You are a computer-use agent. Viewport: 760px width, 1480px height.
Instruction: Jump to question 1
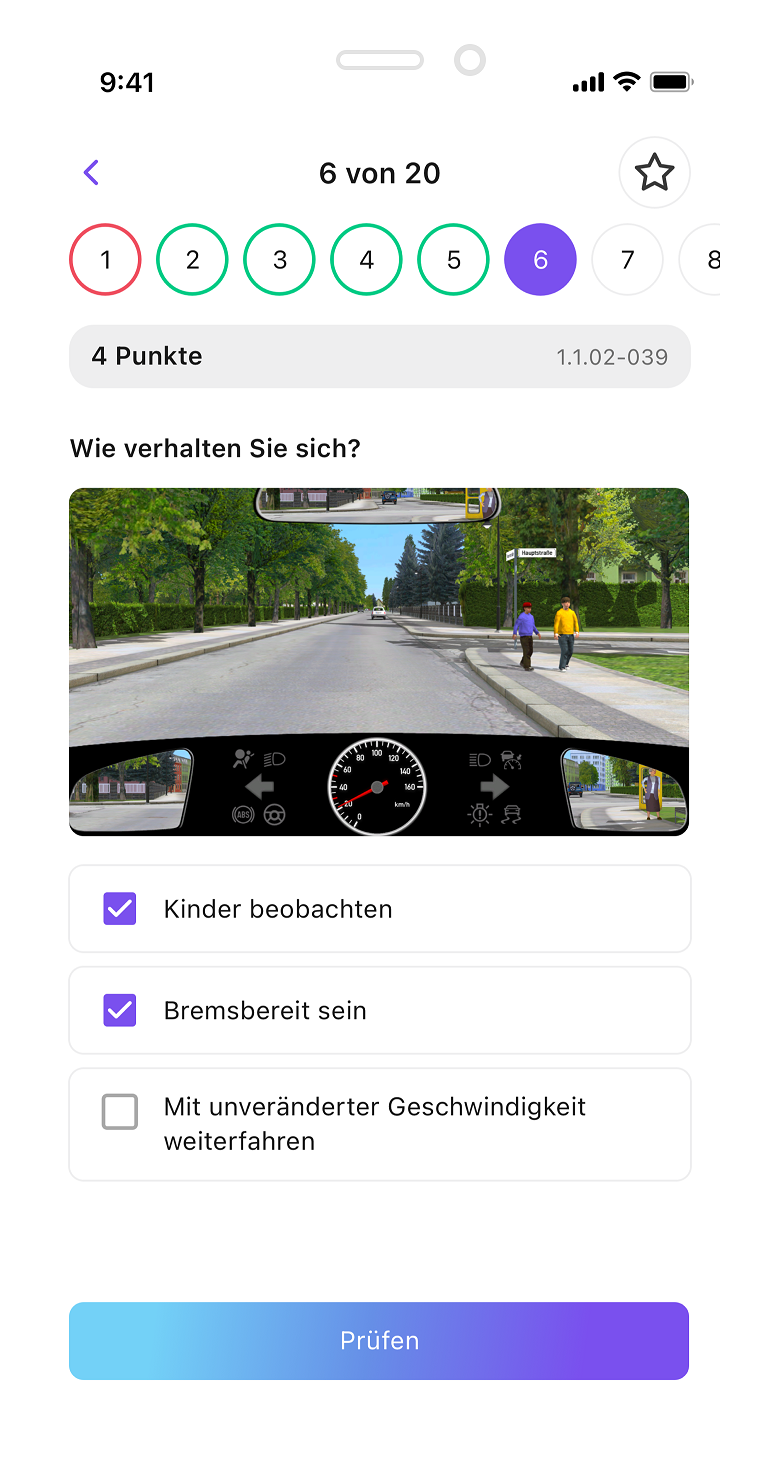coord(105,260)
